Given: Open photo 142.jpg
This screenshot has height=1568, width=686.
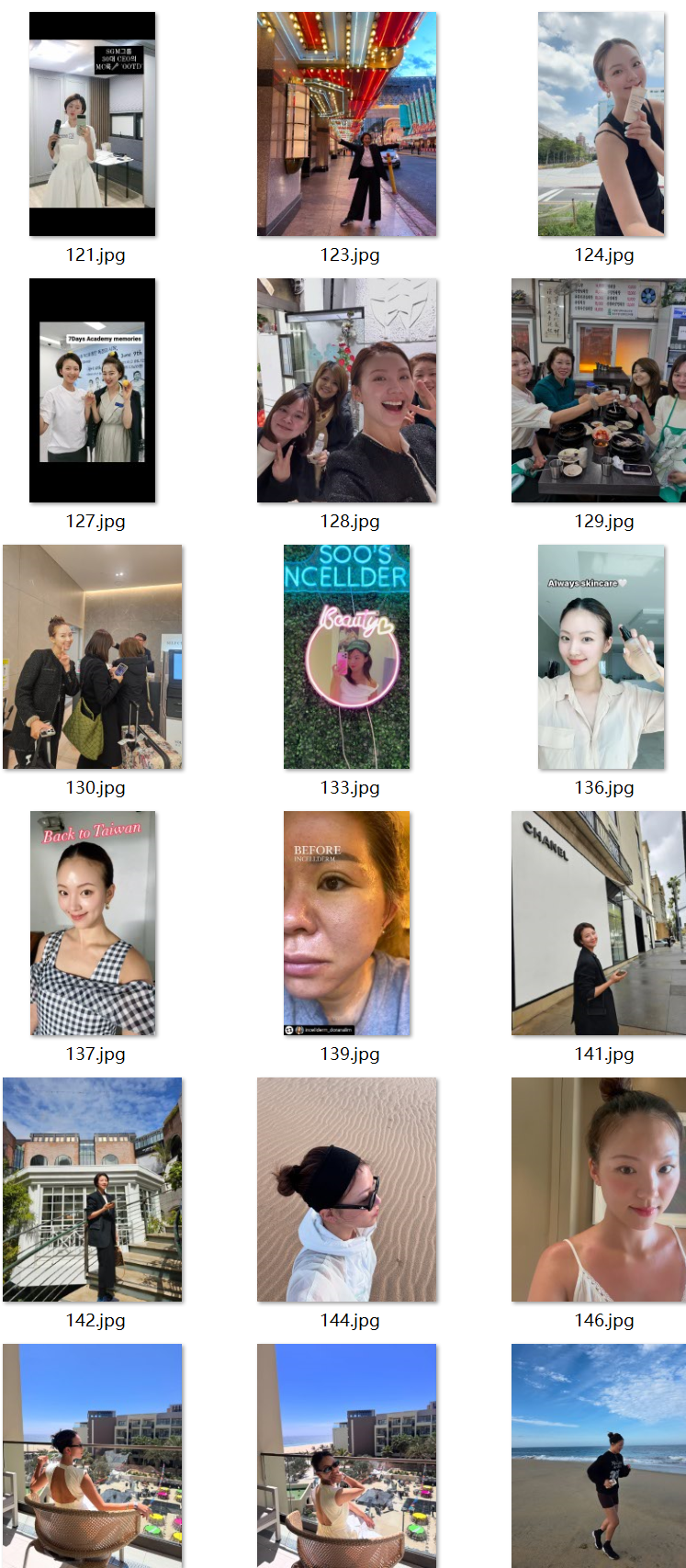Looking at the screenshot, I should click(92, 1190).
